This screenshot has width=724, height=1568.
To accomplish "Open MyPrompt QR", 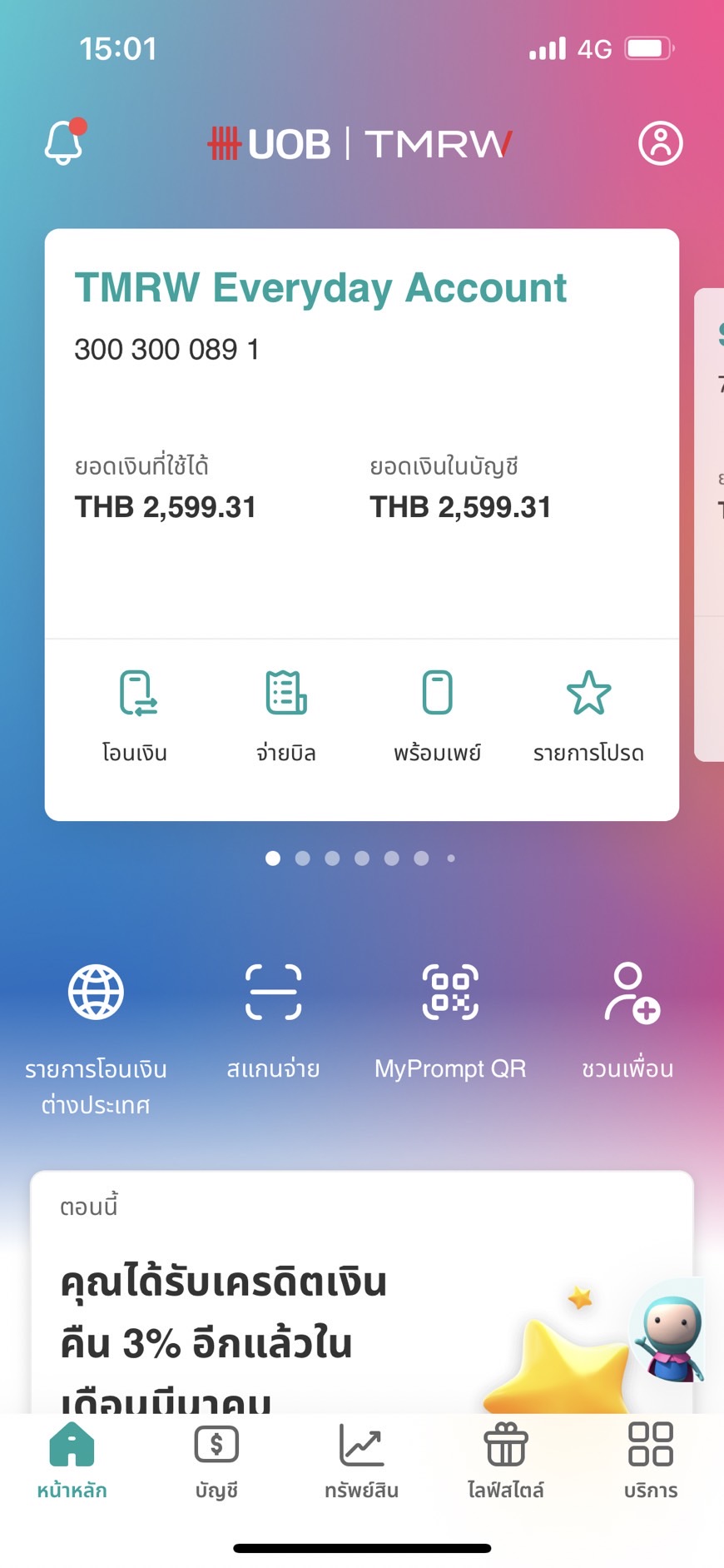I will pyautogui.click(x=450, y=1018).
